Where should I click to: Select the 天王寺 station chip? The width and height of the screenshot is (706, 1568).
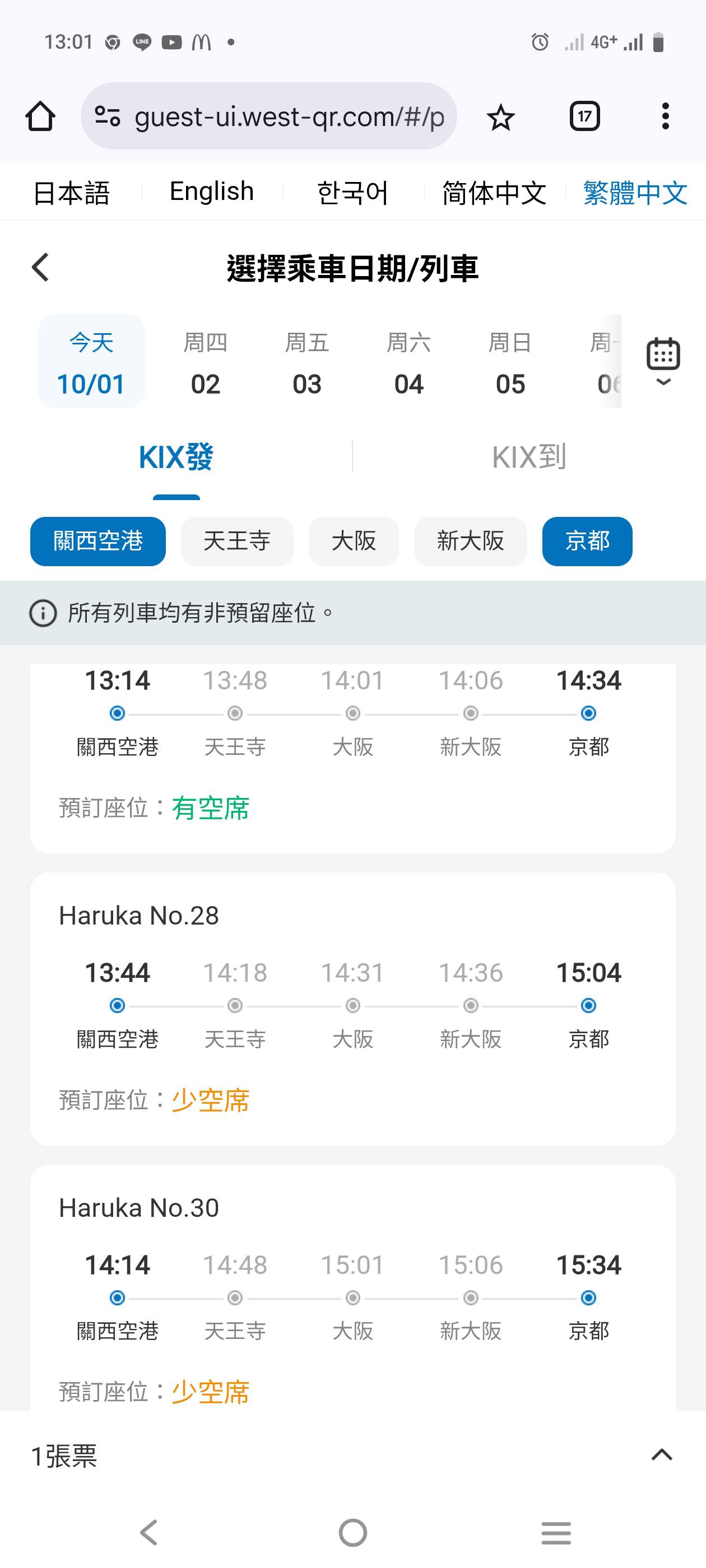[x=236, y=541]
